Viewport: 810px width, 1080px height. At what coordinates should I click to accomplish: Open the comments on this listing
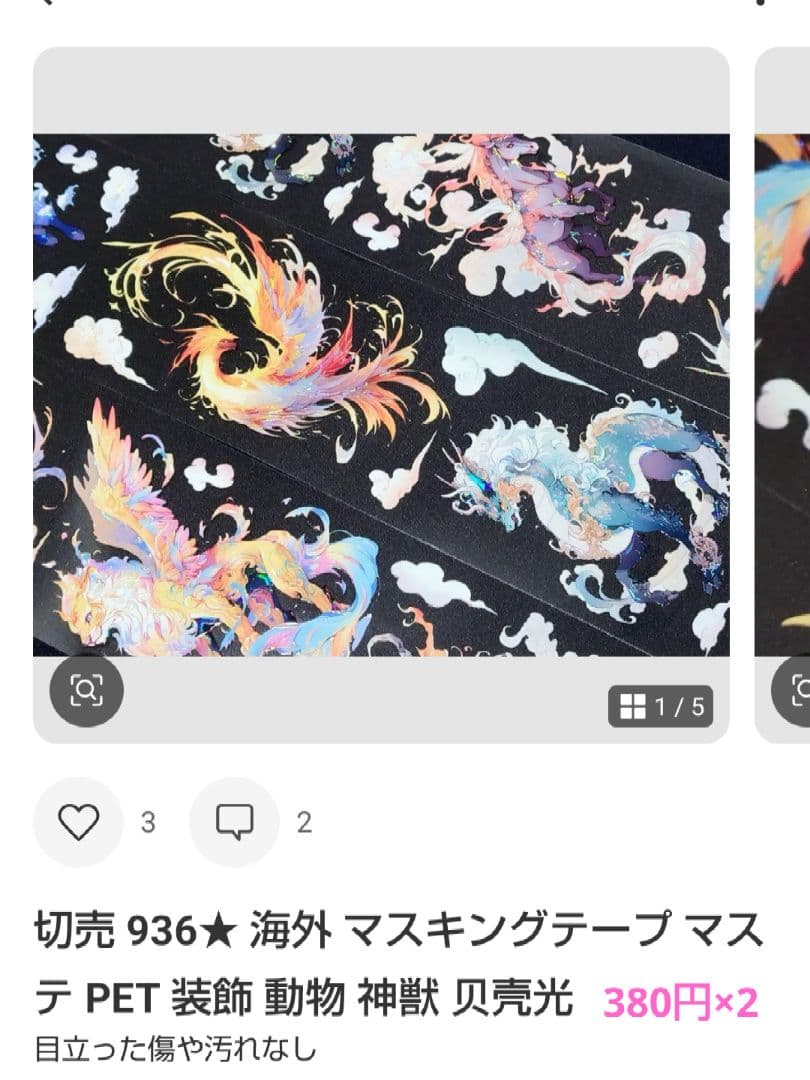(x=234, y=822)
